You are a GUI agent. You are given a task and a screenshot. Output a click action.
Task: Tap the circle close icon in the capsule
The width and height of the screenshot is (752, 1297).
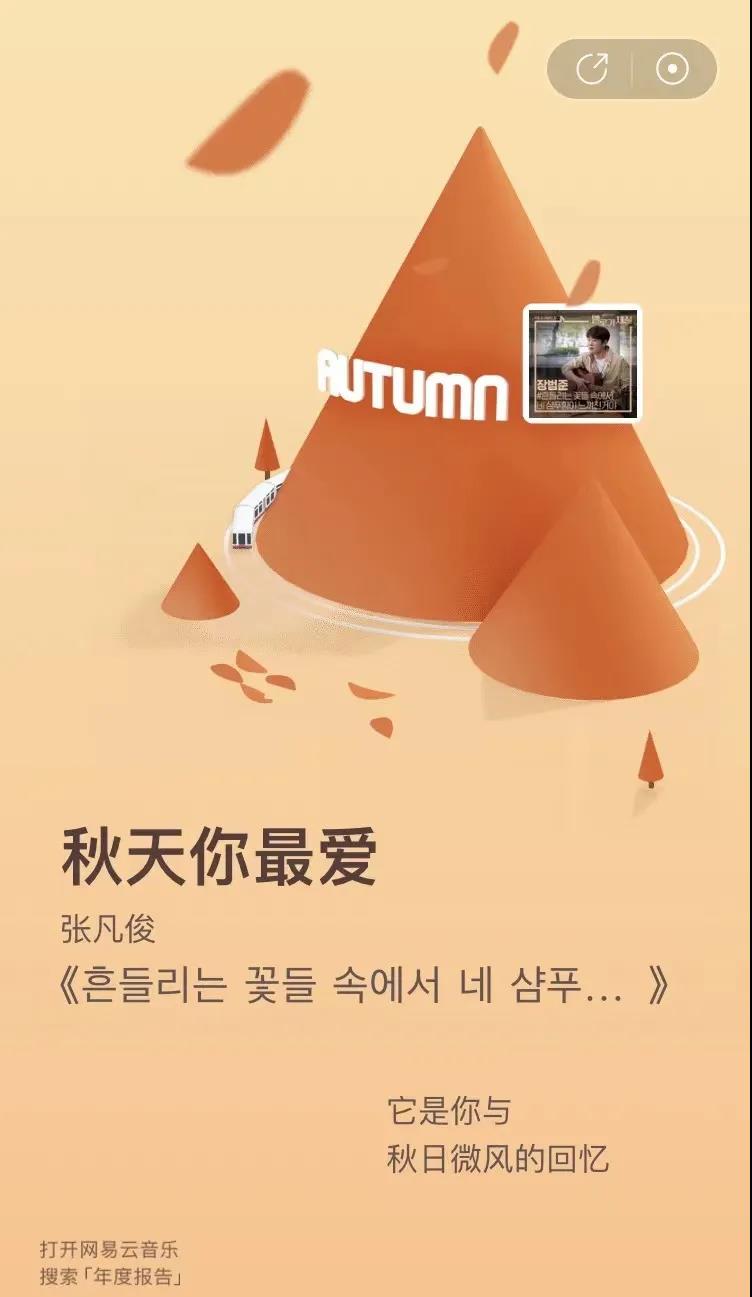click(x=673, y=69)
